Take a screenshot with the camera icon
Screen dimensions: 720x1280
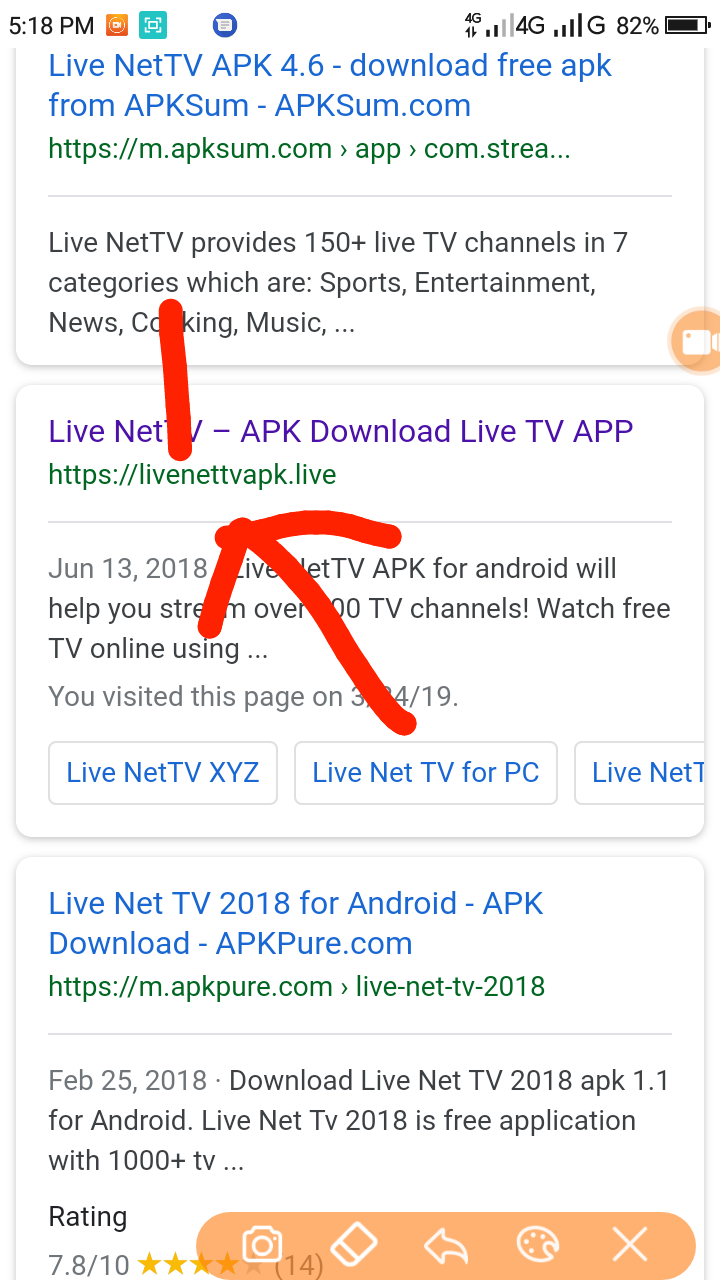262,1246
